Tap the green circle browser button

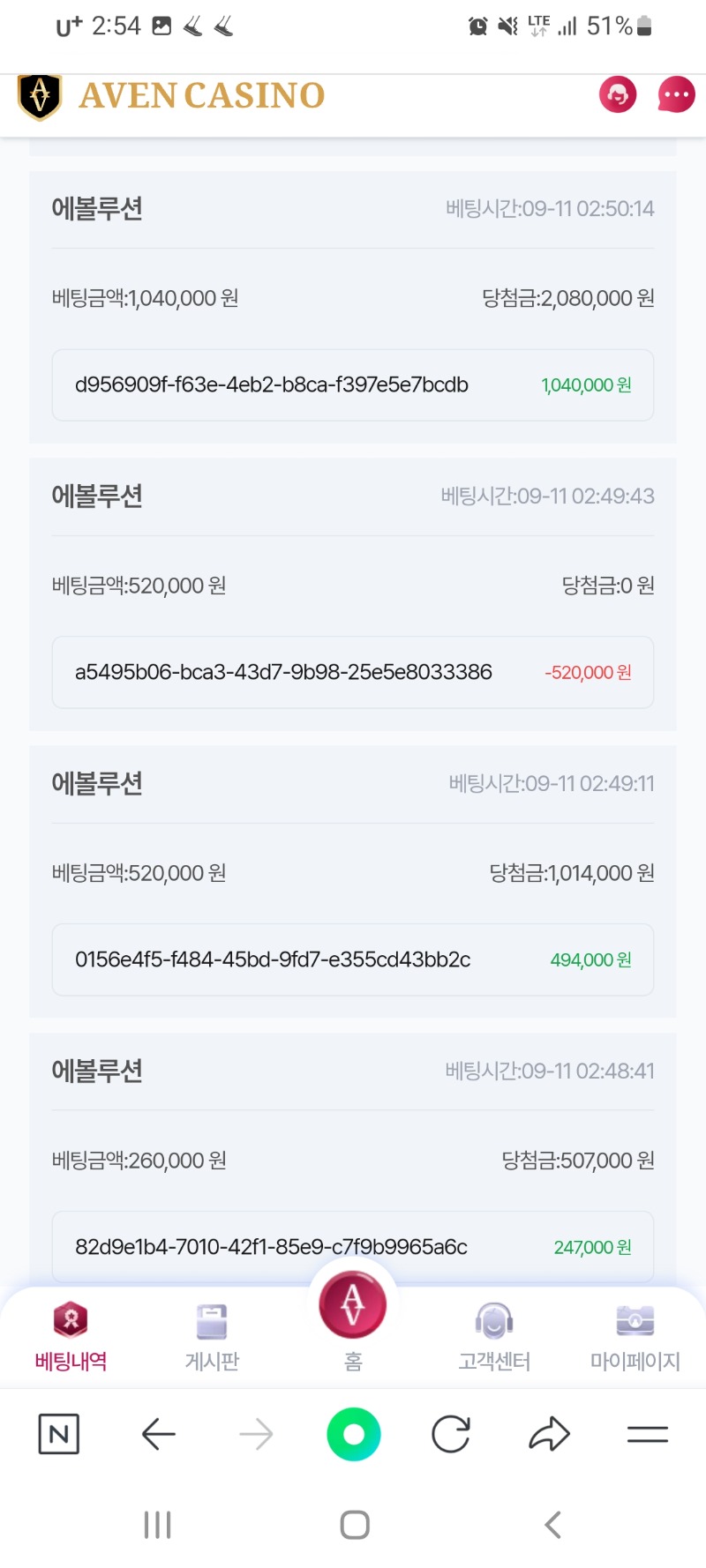pyautogui.click(x=353, y=1434)
